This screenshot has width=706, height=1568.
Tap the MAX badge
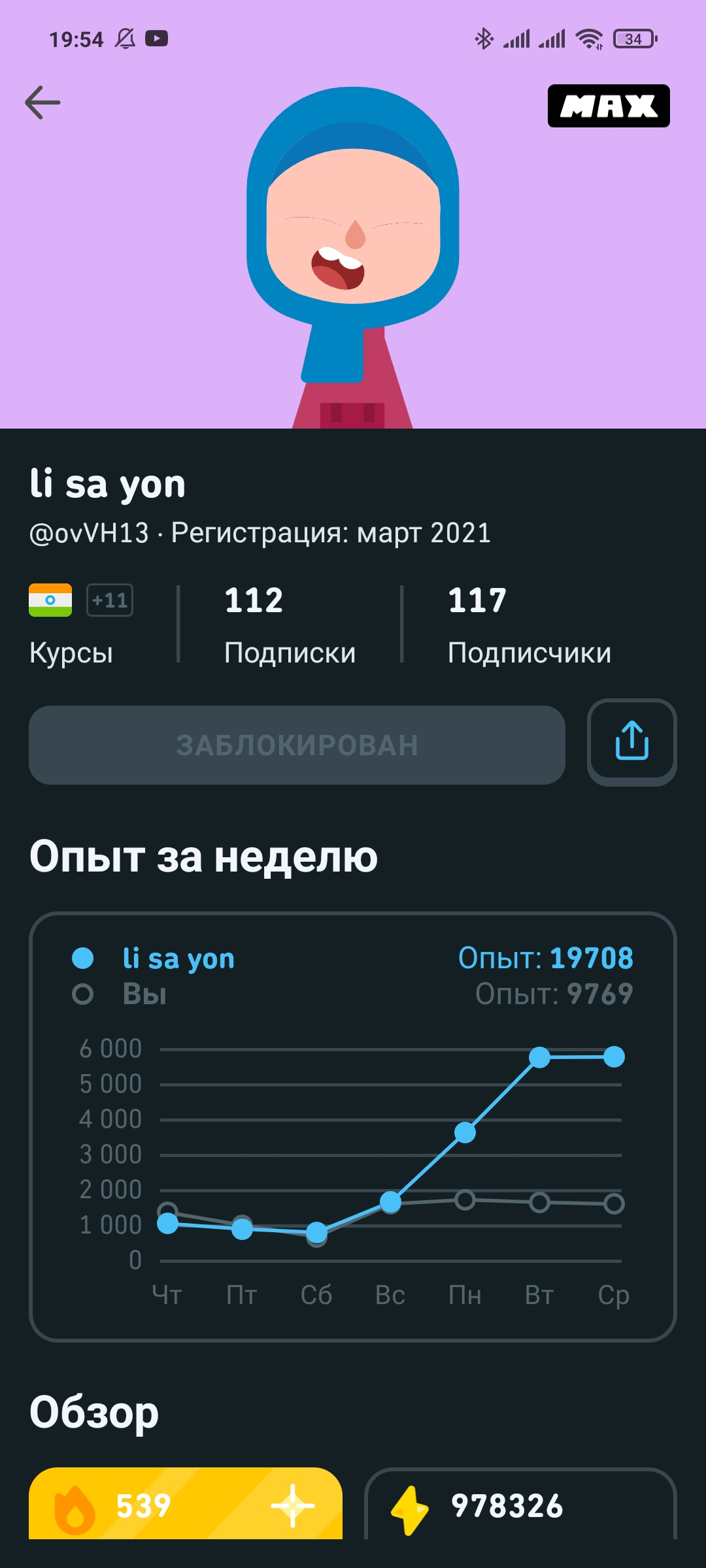(609, 106)
